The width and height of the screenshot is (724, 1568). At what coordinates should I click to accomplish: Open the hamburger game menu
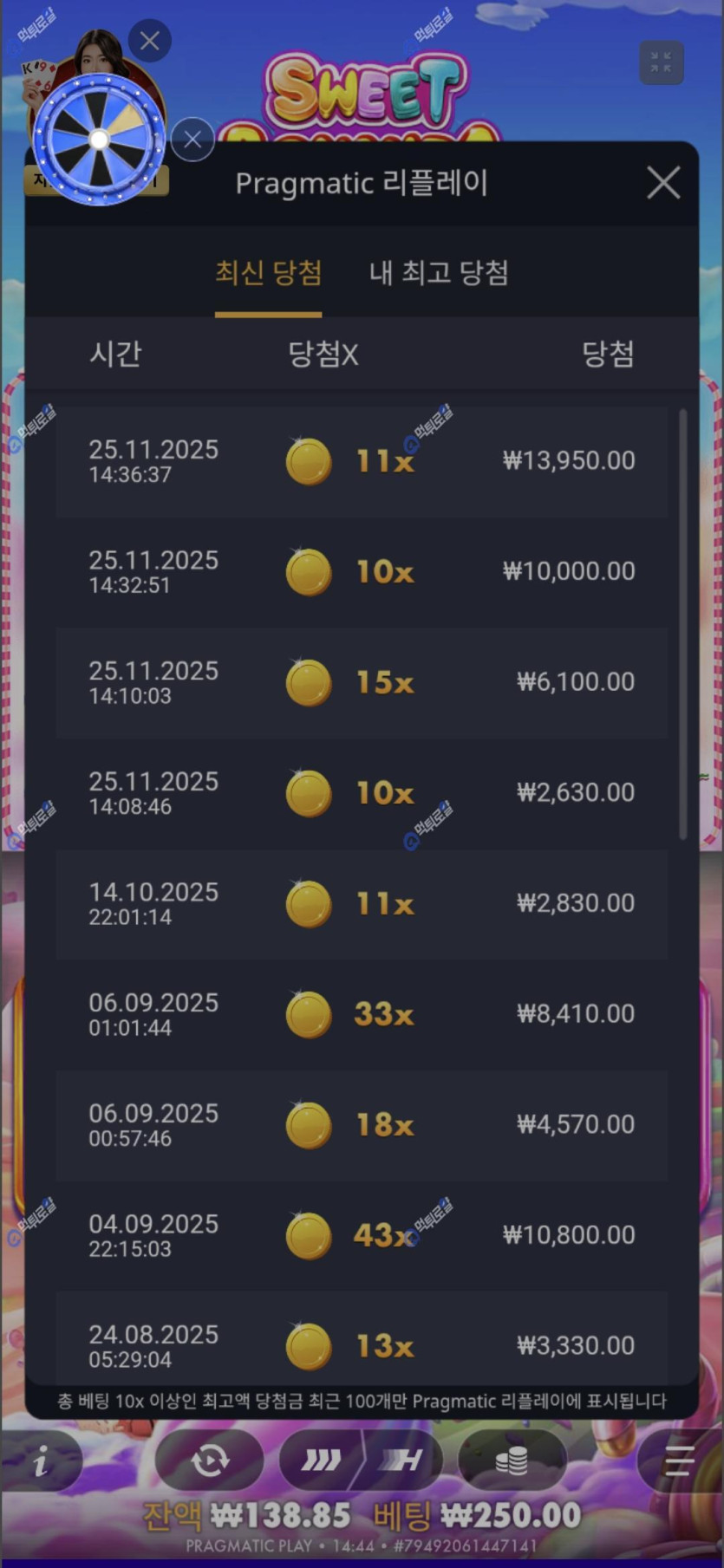(x=678, y=1461)
